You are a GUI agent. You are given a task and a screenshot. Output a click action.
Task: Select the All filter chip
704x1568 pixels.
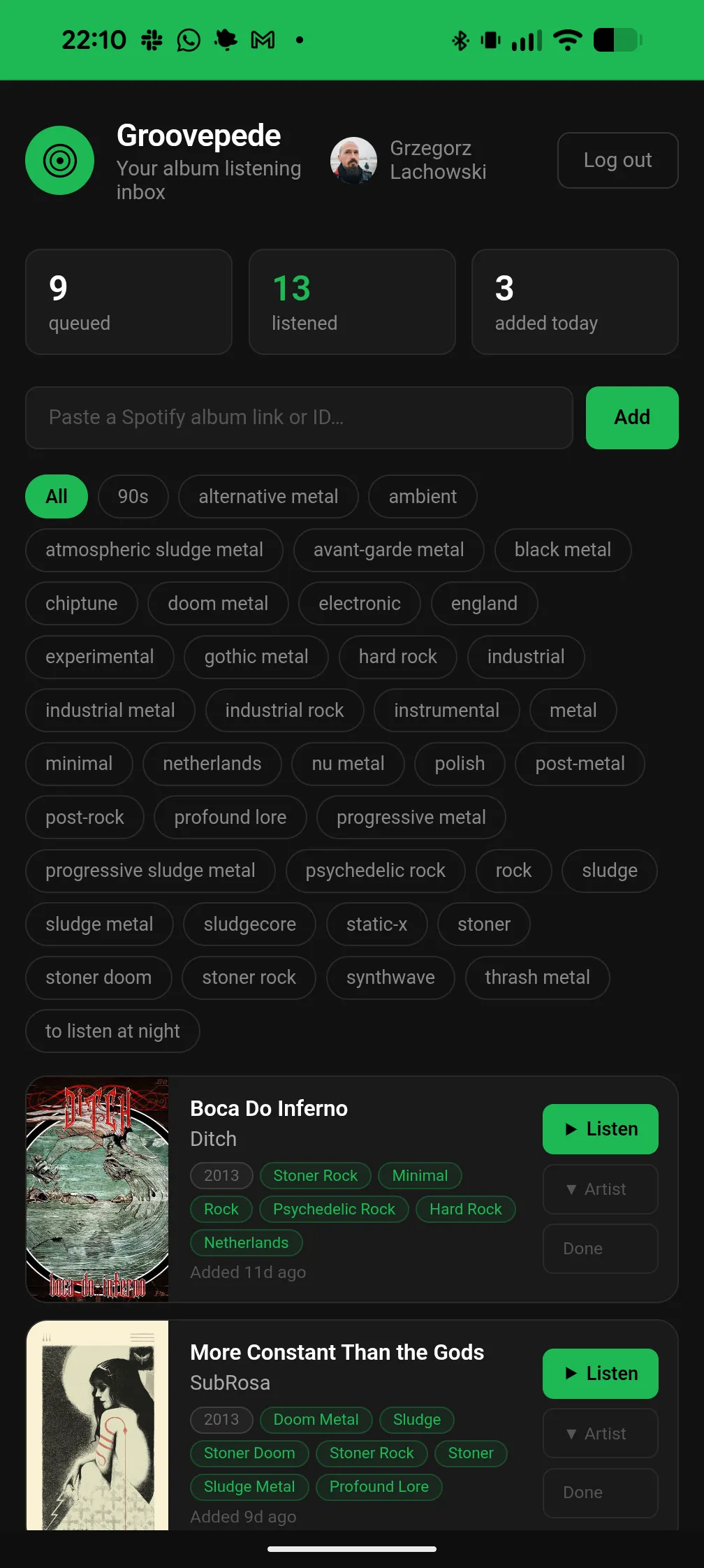57,497
